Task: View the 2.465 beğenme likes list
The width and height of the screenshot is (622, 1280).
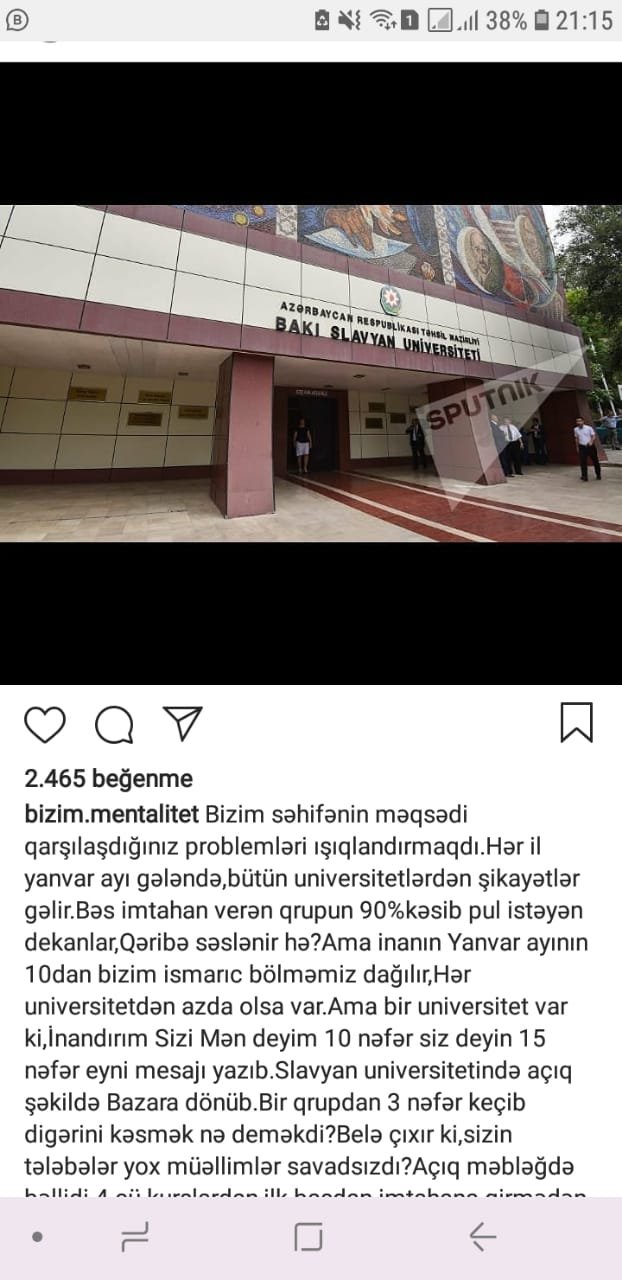Action: [x=108, y=778]
